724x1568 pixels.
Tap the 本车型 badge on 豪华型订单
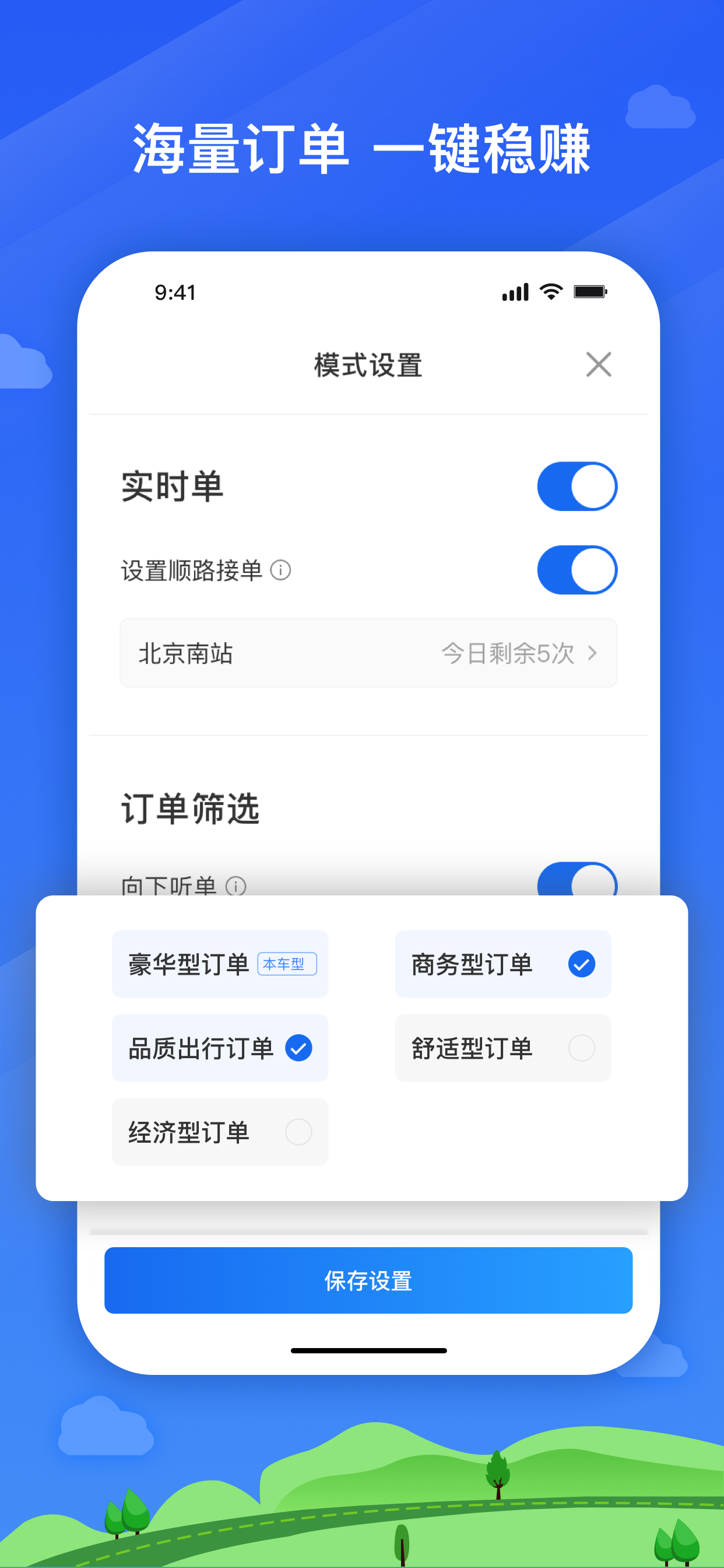288,964
